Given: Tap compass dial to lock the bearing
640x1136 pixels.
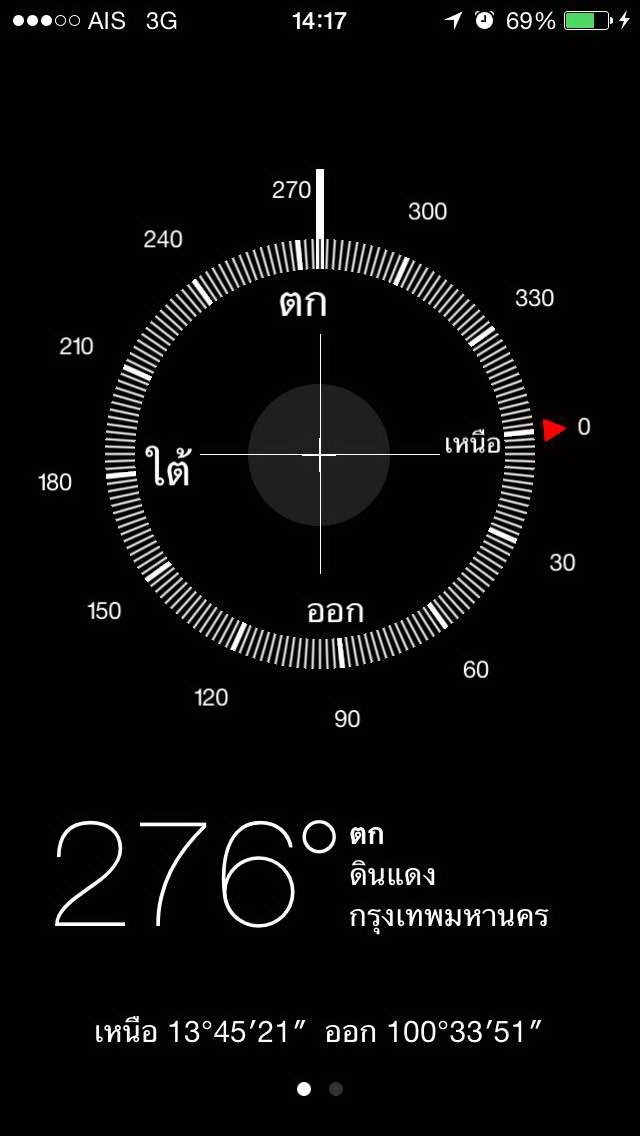Looking at the screenshot, I should click(x=320, y=454).
